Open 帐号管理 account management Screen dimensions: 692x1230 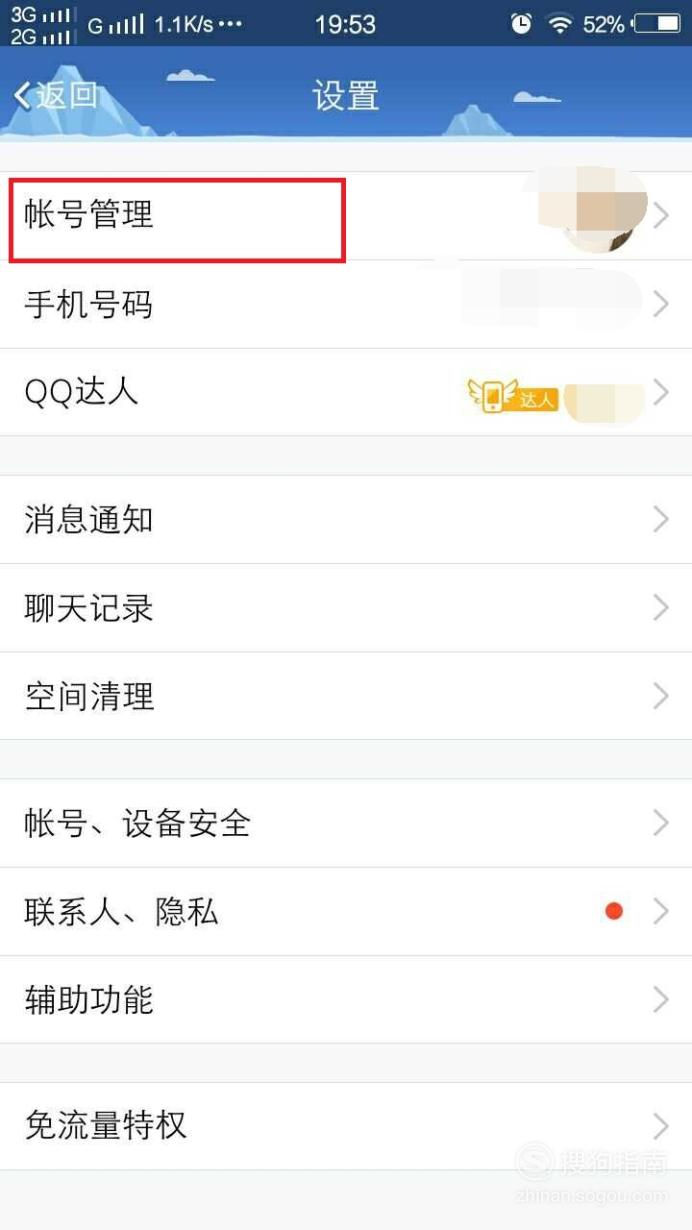pos(346,216)
